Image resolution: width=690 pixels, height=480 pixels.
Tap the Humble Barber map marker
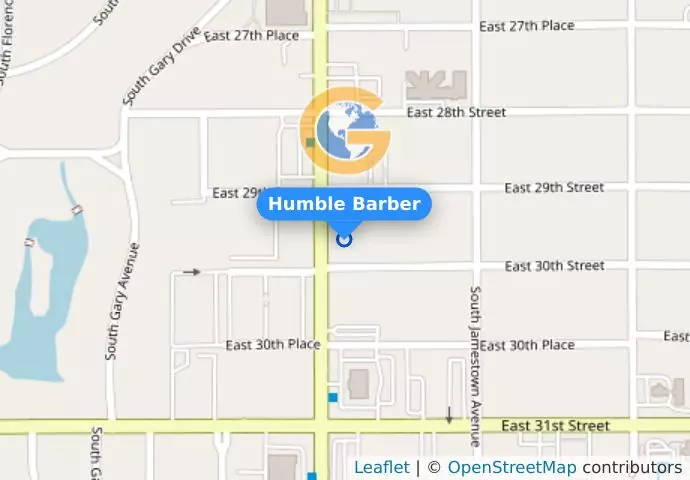(x=345, y=239)
